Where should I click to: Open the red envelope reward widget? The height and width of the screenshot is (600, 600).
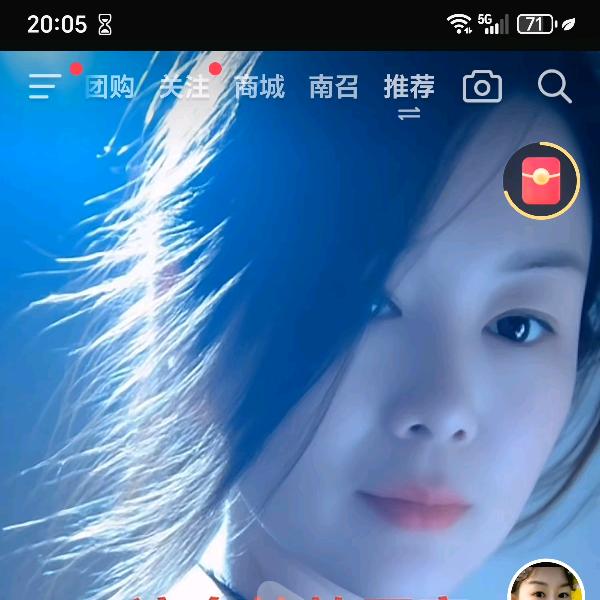pos(541,181)
